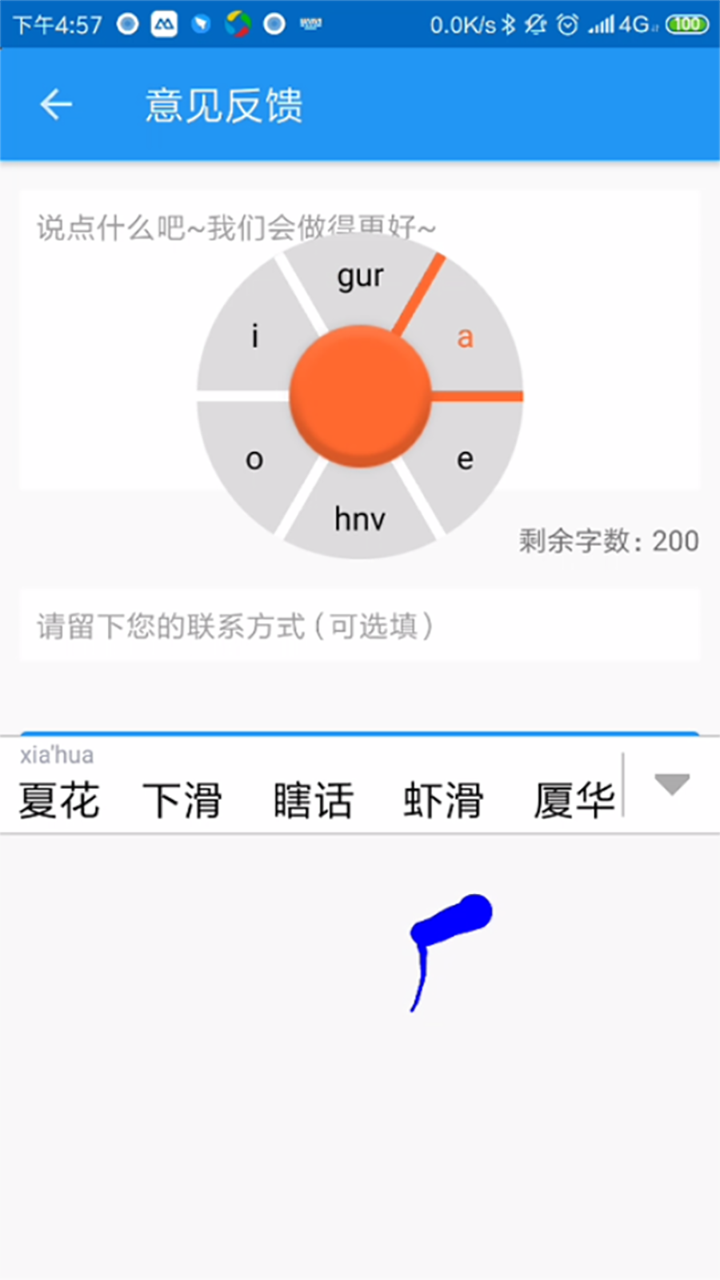Tap the highlighted "a" sector on the wheel
Screen dimensions: 720x1280
463,340
